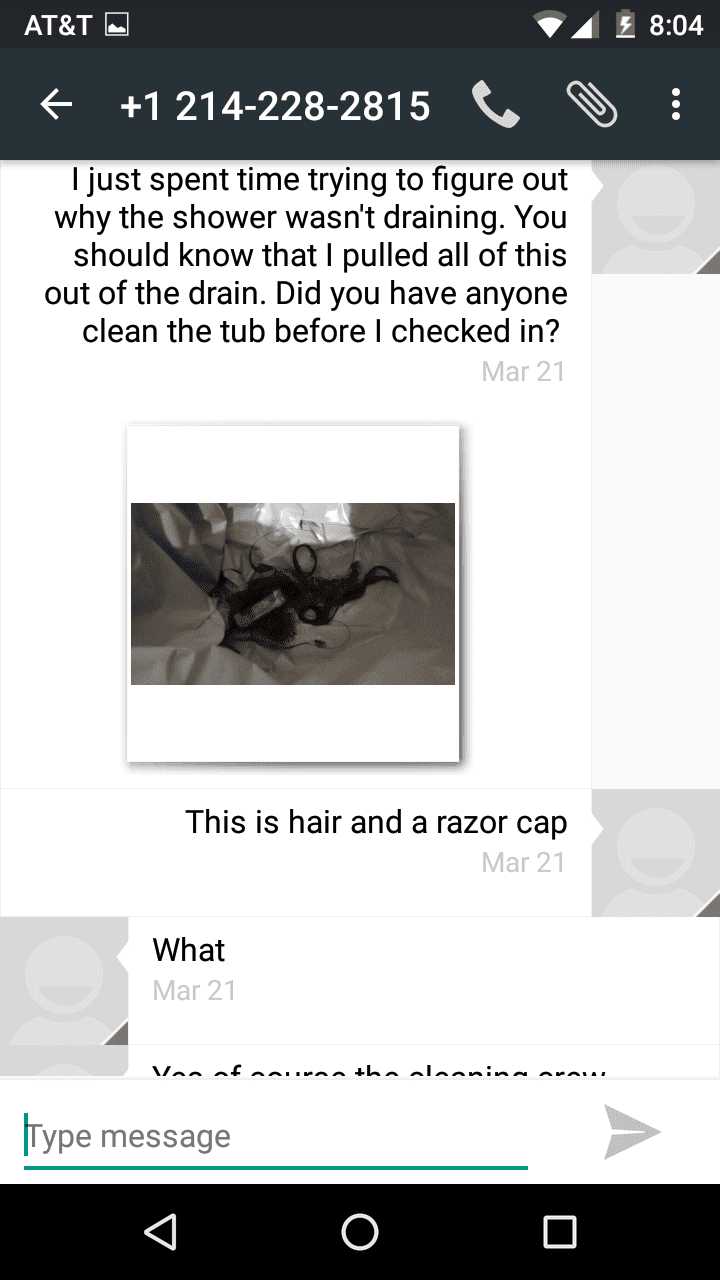Focus the Type message field

tap(276, 1137)
